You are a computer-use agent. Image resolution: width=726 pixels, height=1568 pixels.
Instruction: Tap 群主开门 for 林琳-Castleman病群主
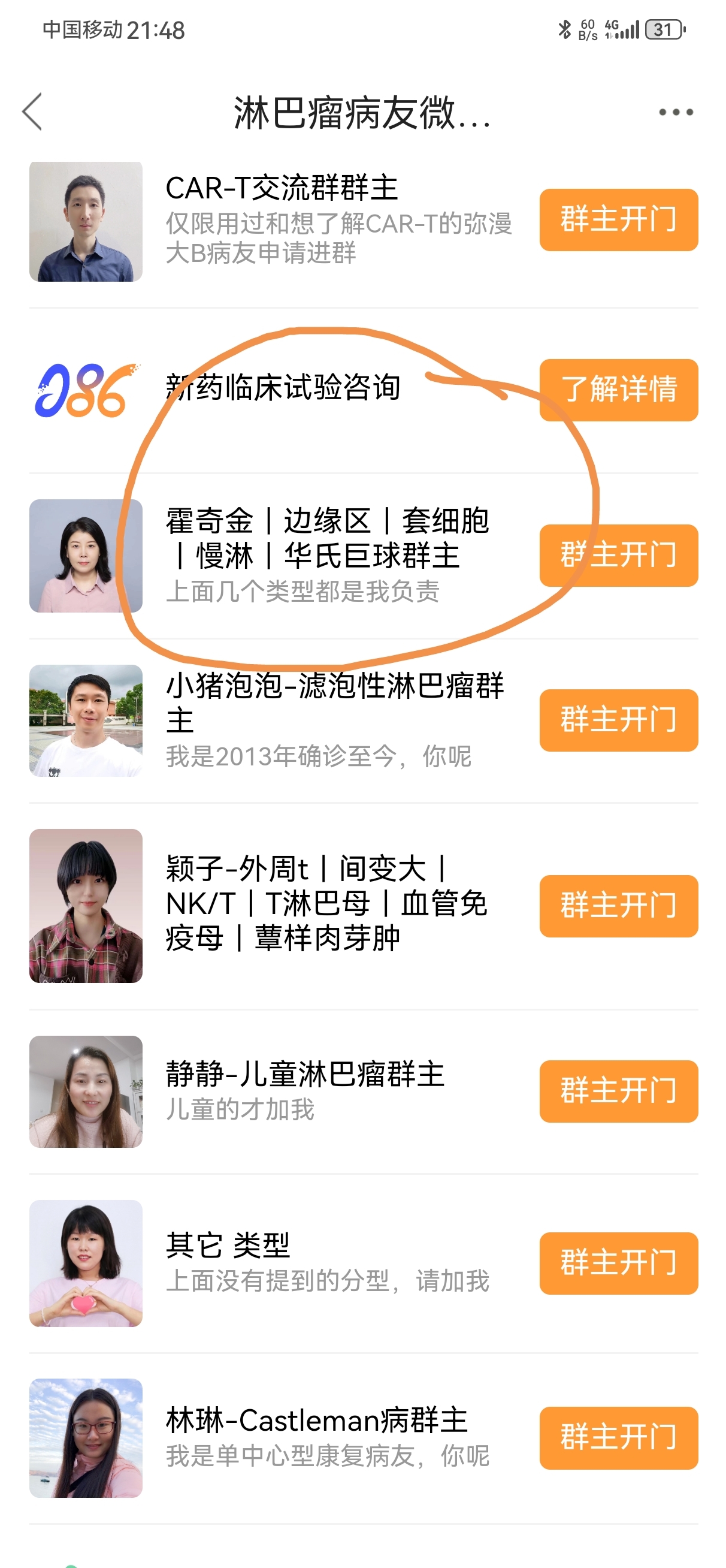pos(618,1438)
